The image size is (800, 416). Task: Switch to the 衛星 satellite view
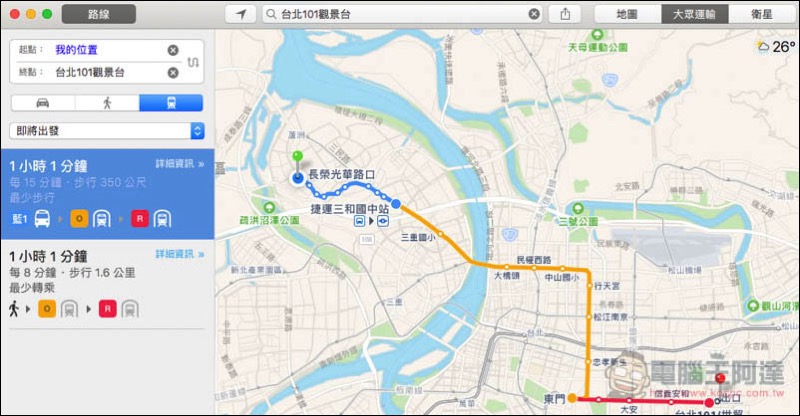[x=765, y=14]
